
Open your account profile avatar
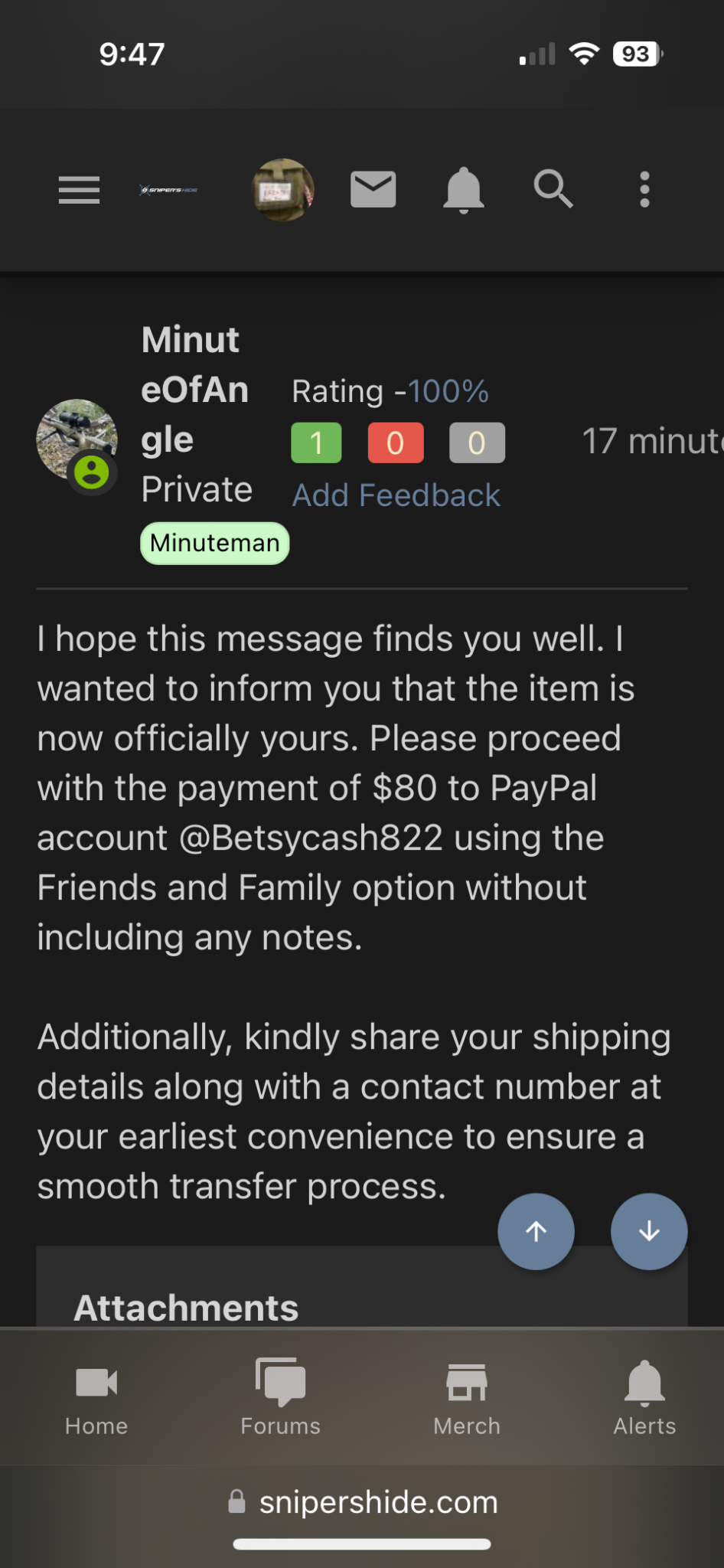point(283,190)
